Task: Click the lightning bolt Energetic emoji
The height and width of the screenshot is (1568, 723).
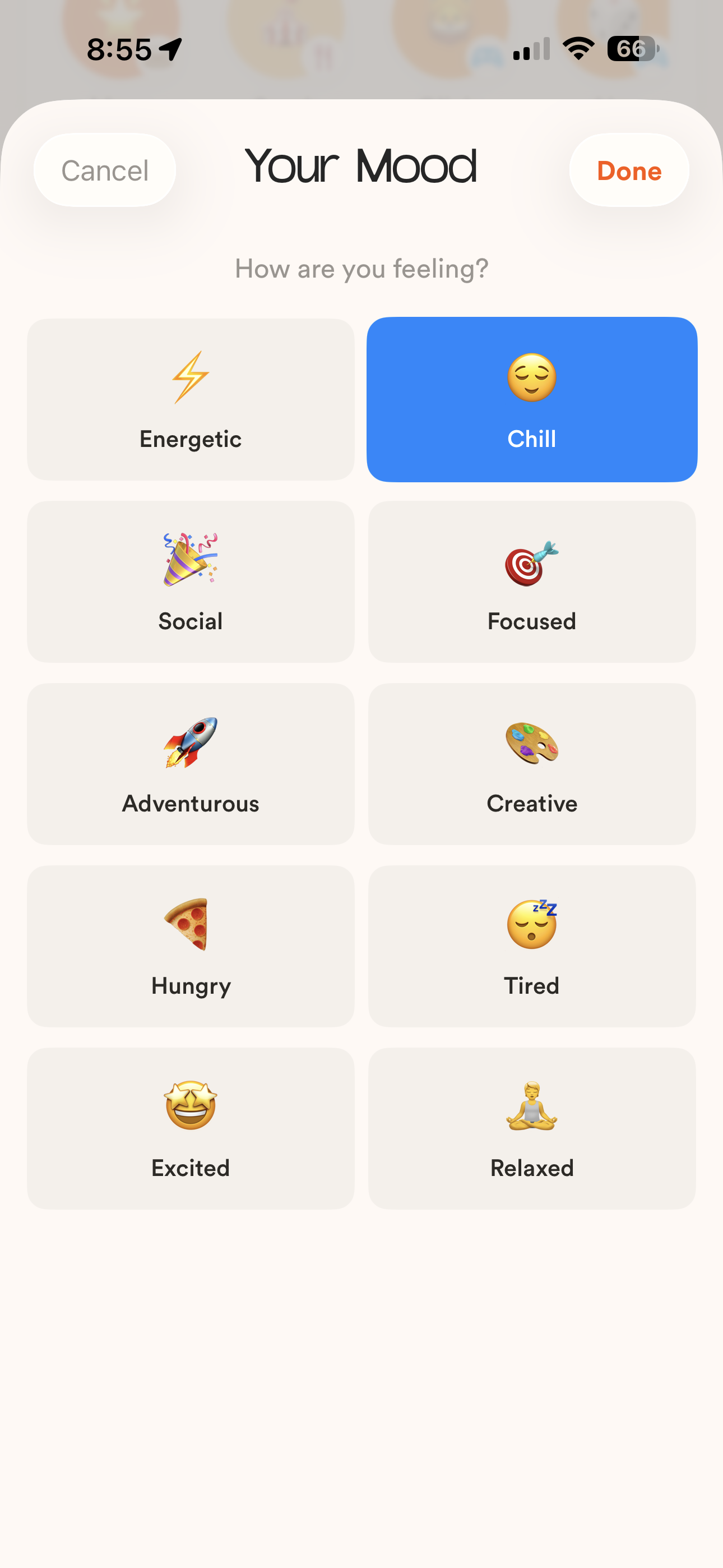Action: (x=191, y=377)
